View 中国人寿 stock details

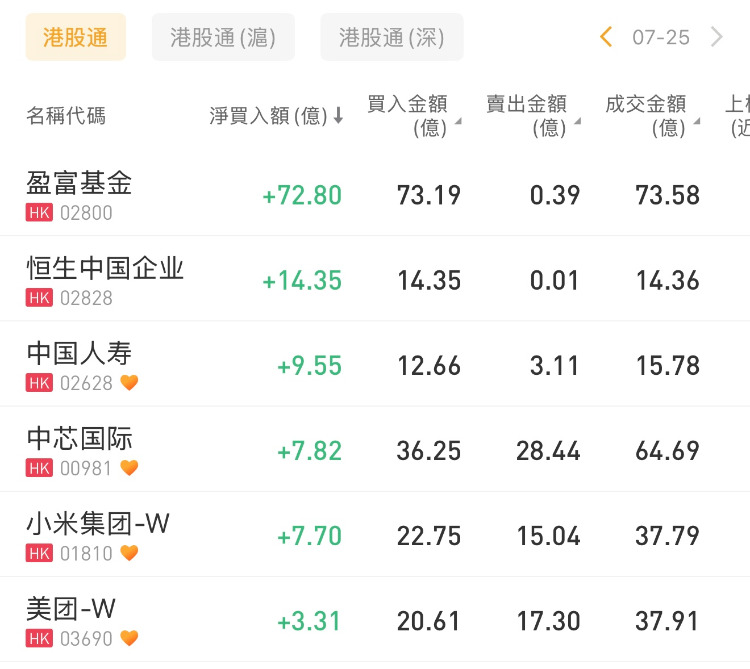[x=80, y=365]
